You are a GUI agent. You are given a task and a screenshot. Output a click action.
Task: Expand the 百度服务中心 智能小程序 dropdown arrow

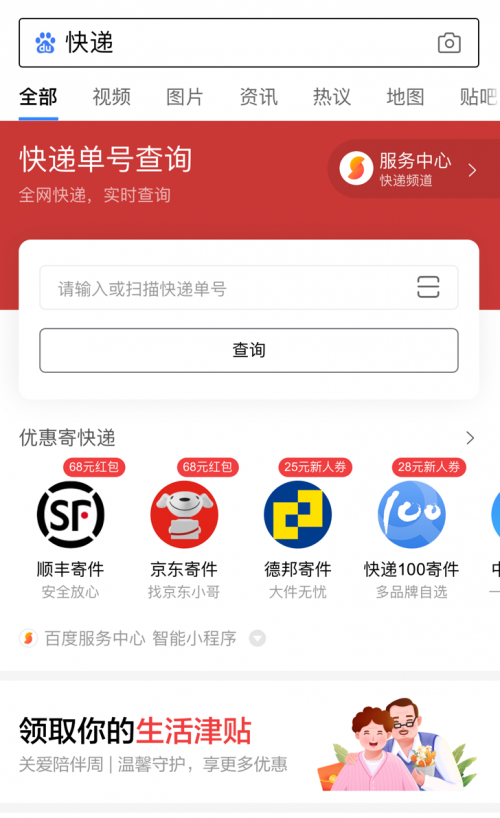257,638
